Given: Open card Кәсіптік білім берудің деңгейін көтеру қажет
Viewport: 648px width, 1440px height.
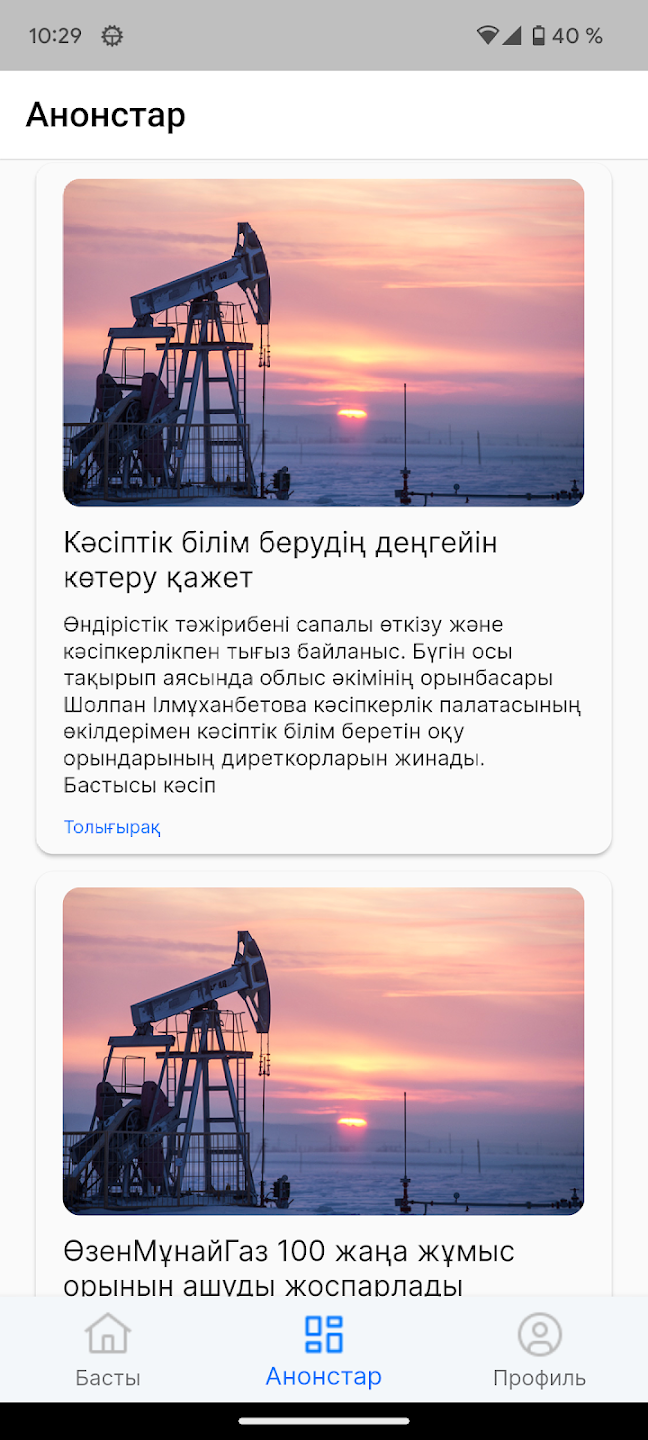Looking at the screenshot, I should 323,560.
